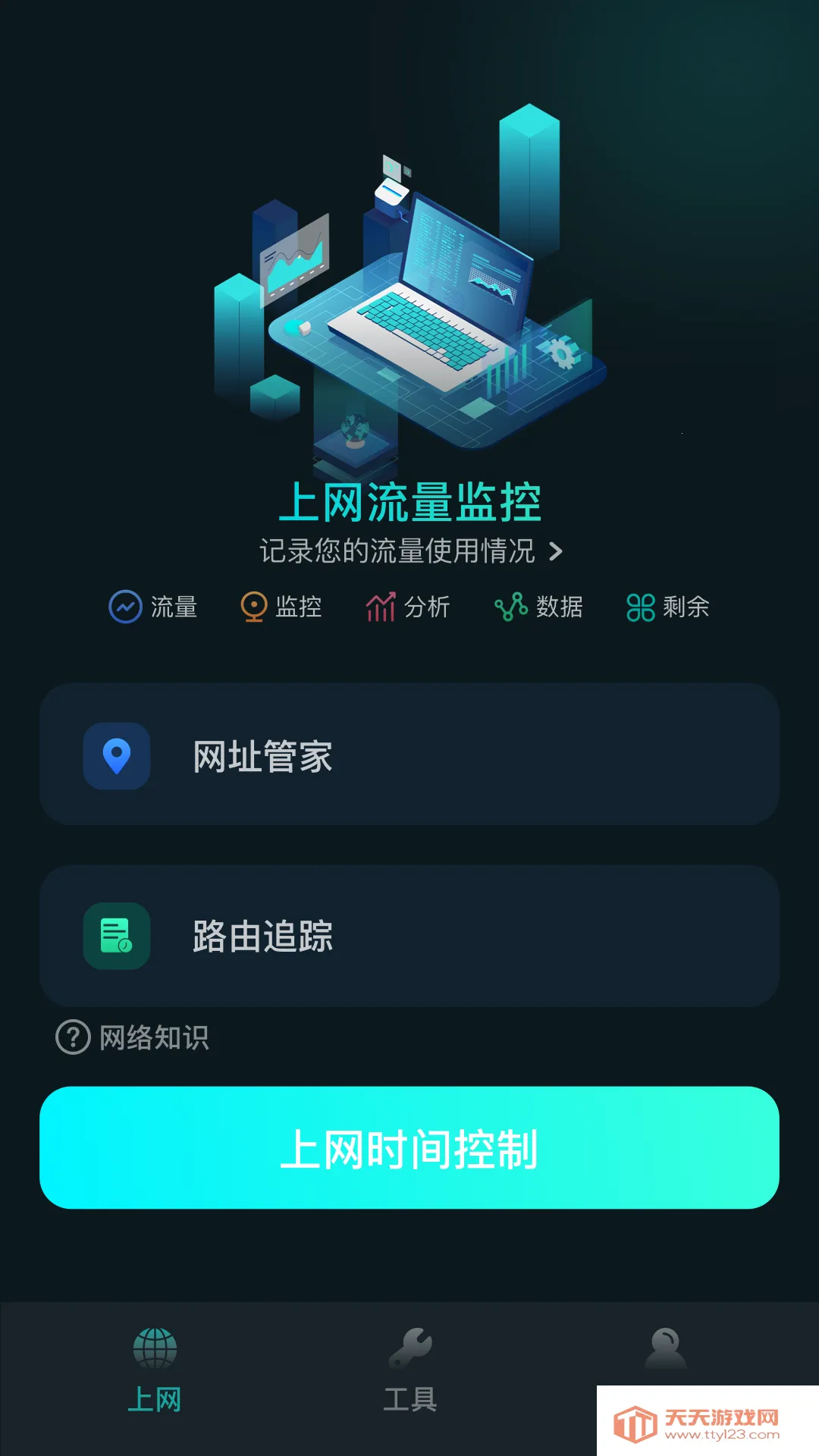This screenshot has width=819, height=1456.
Task: Click the 剩余 (remaining) clover icon
Action: [x=641, y=607]
